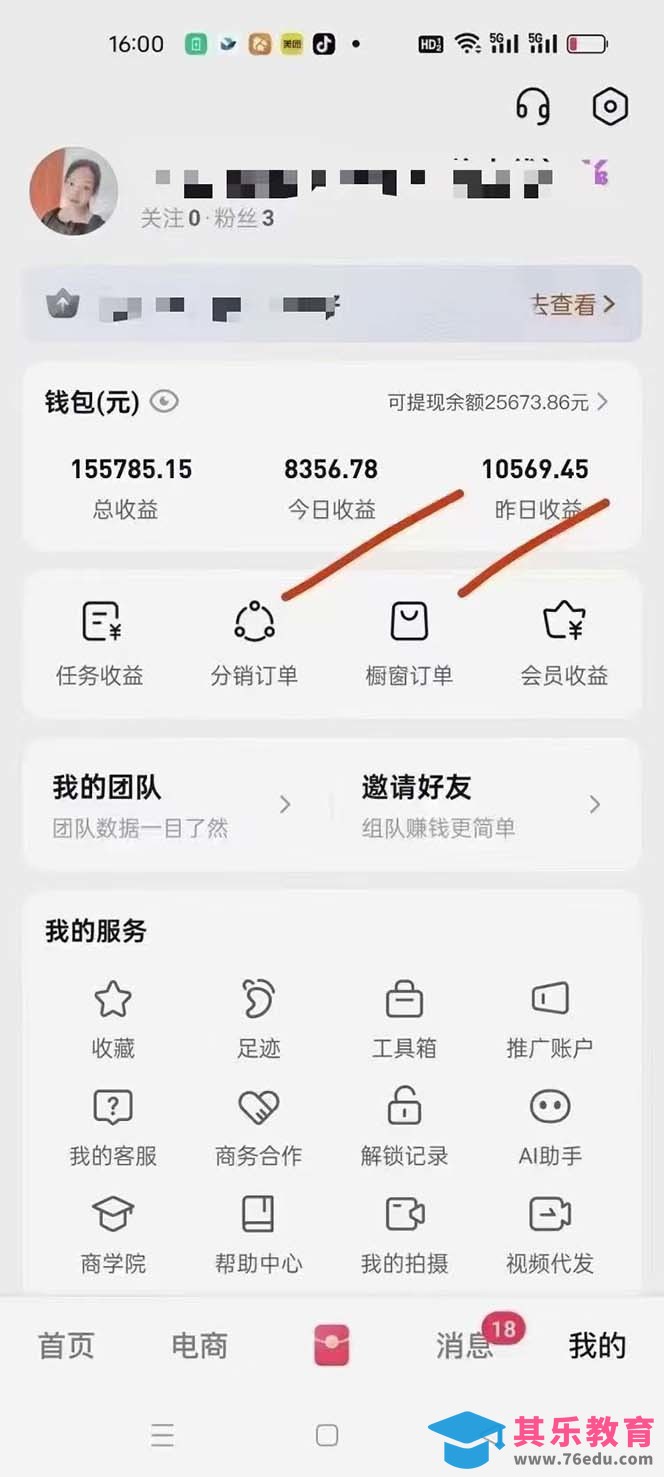Toggle wallet balance visibility eye

click(164, 402)
